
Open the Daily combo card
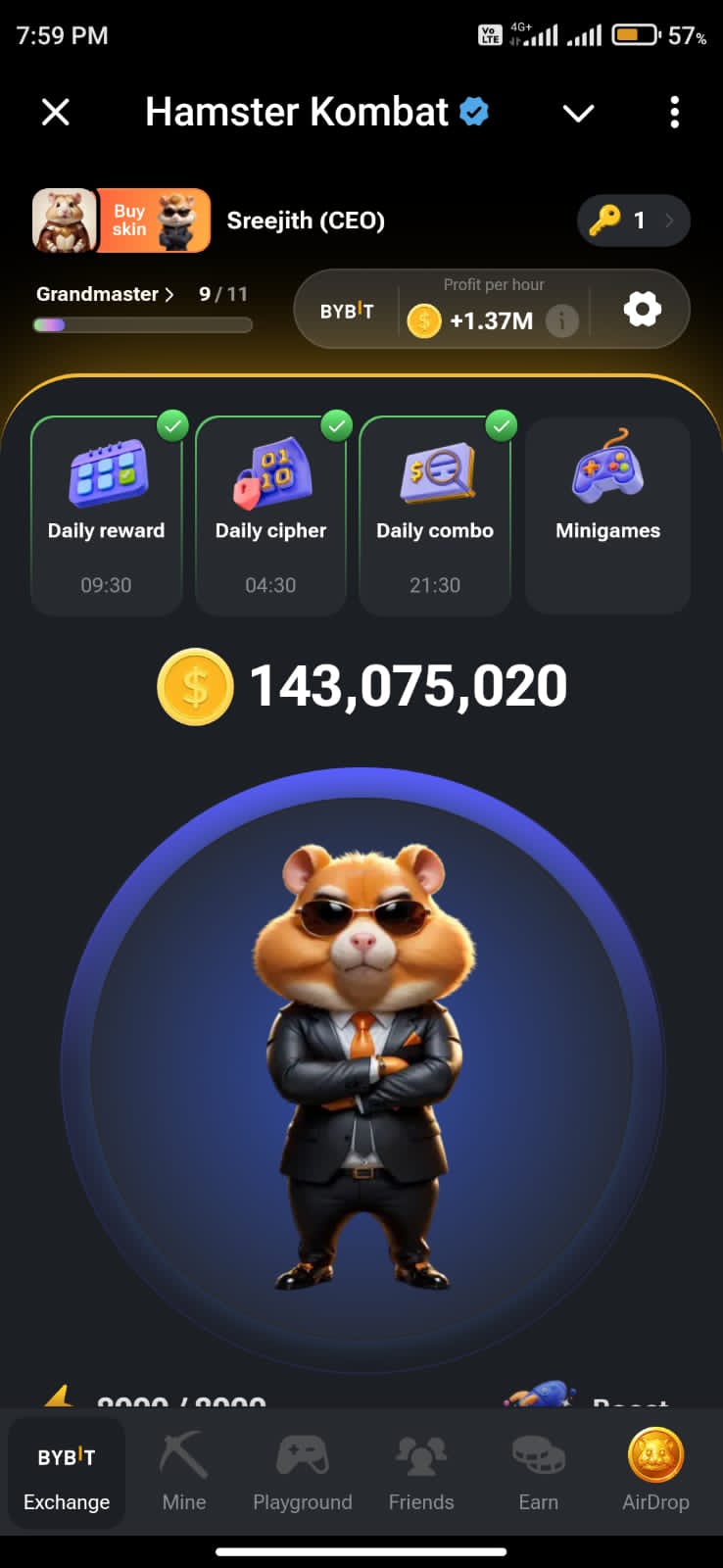pos(435,515)
